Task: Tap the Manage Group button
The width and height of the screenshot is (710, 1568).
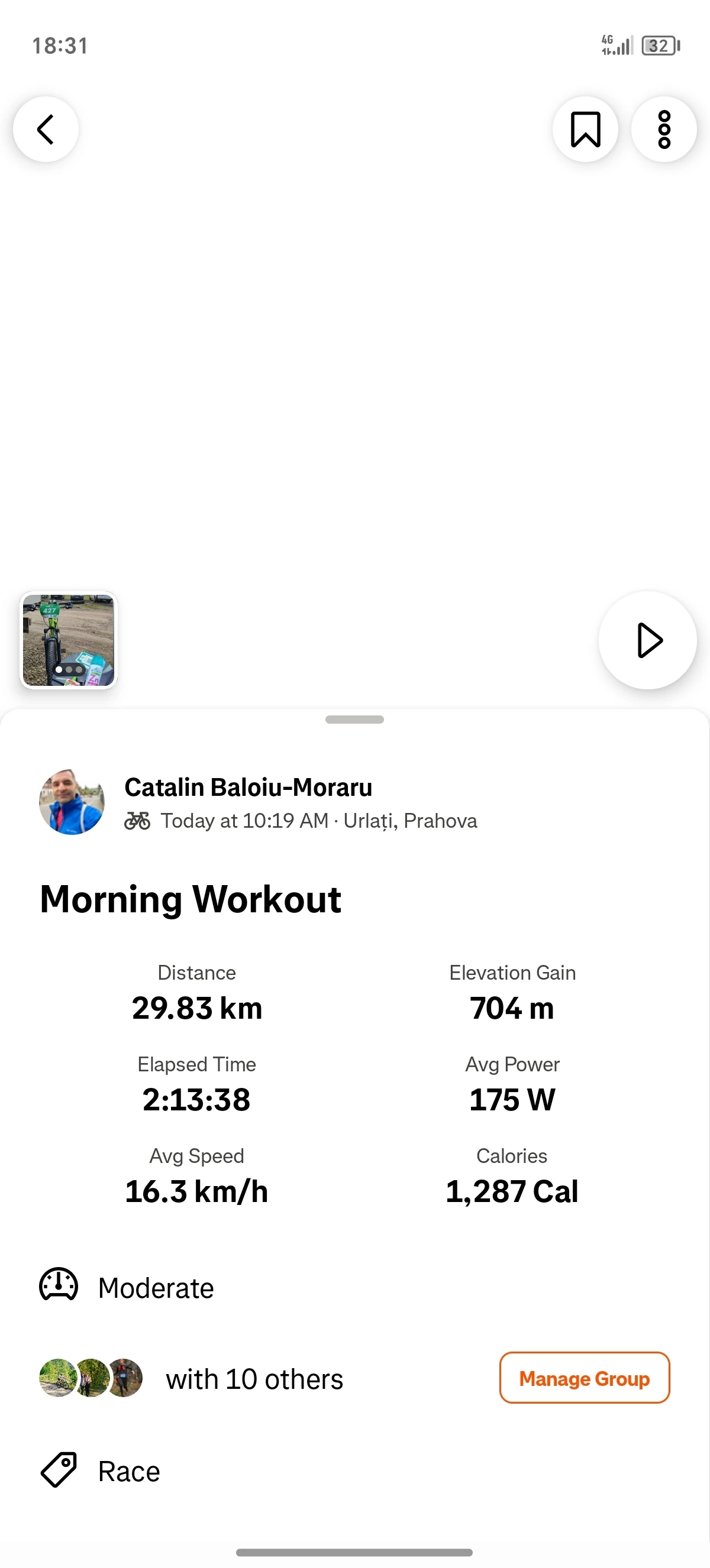Action: click(585, 1378)
